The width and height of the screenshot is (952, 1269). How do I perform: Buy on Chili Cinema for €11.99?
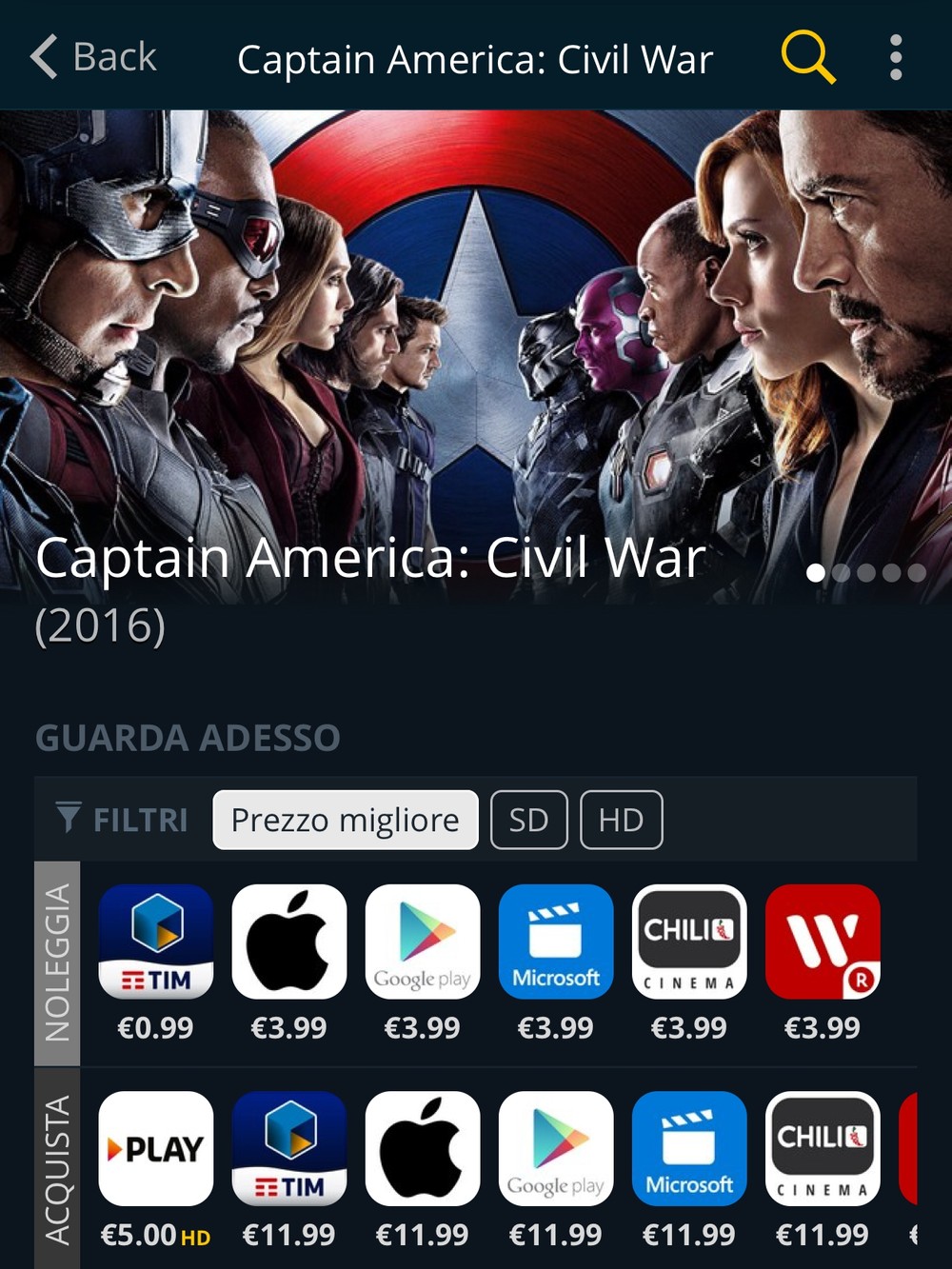(823, 1149)
